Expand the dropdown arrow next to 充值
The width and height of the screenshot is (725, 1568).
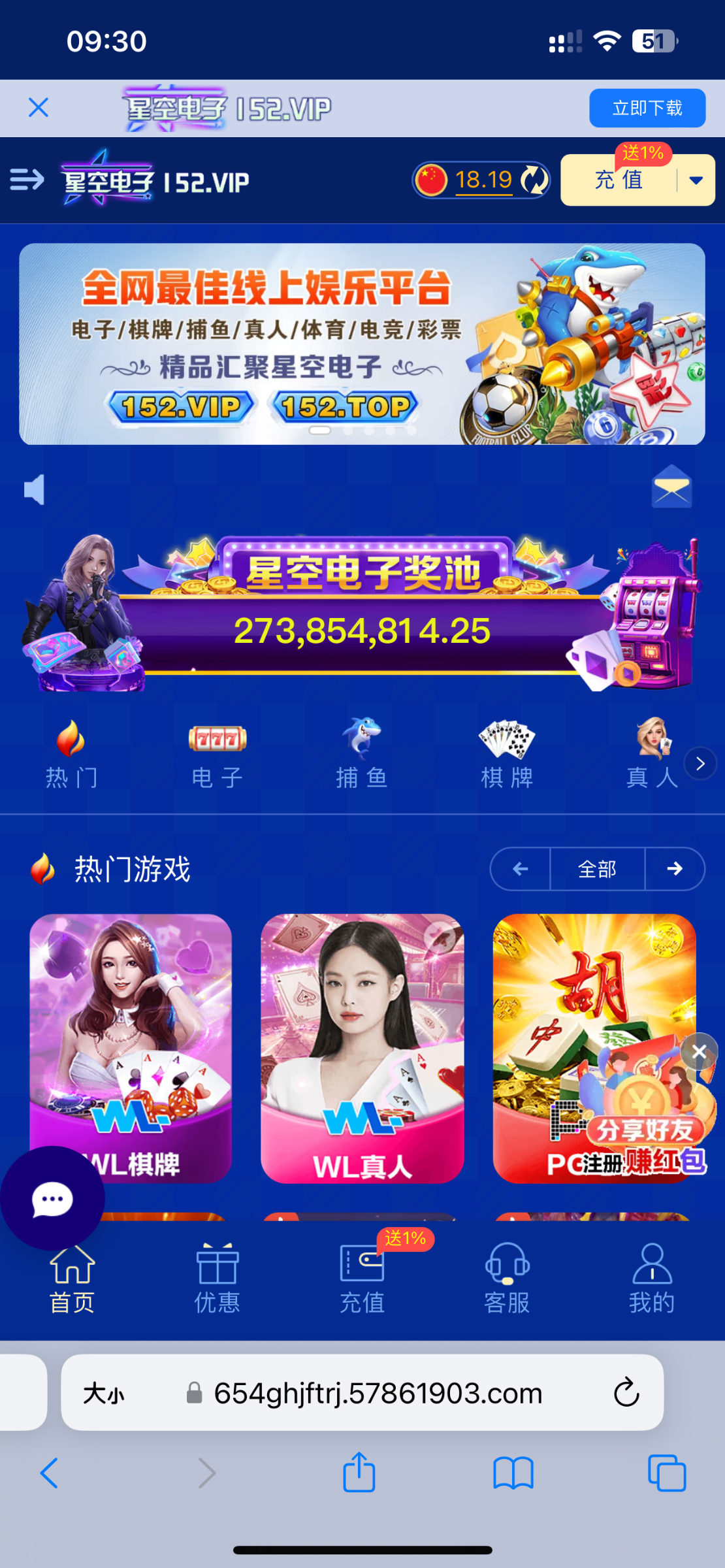[x=696, y=180]
